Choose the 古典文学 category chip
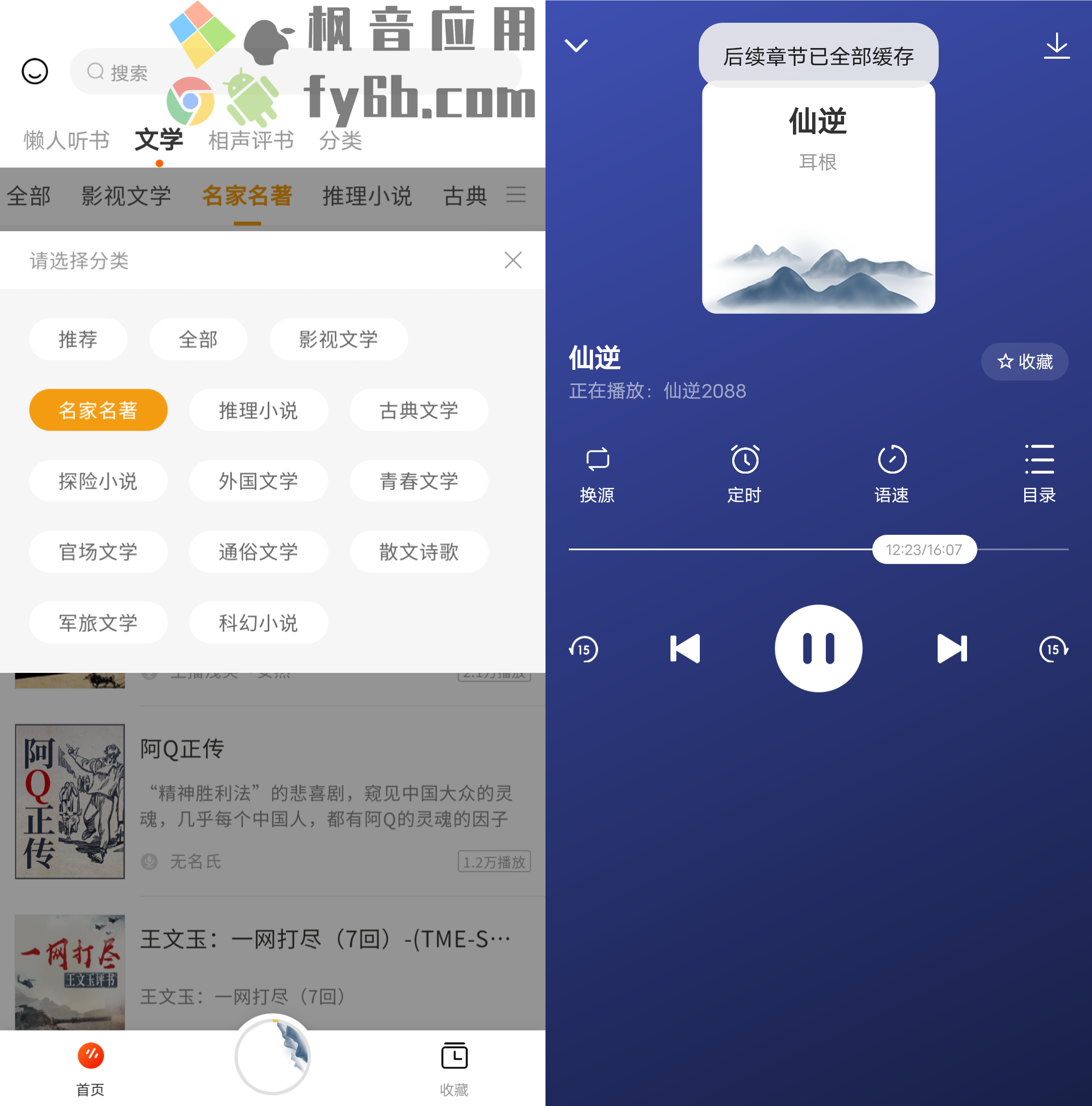Screen dimensions: 1092x1106 (418, 410)
